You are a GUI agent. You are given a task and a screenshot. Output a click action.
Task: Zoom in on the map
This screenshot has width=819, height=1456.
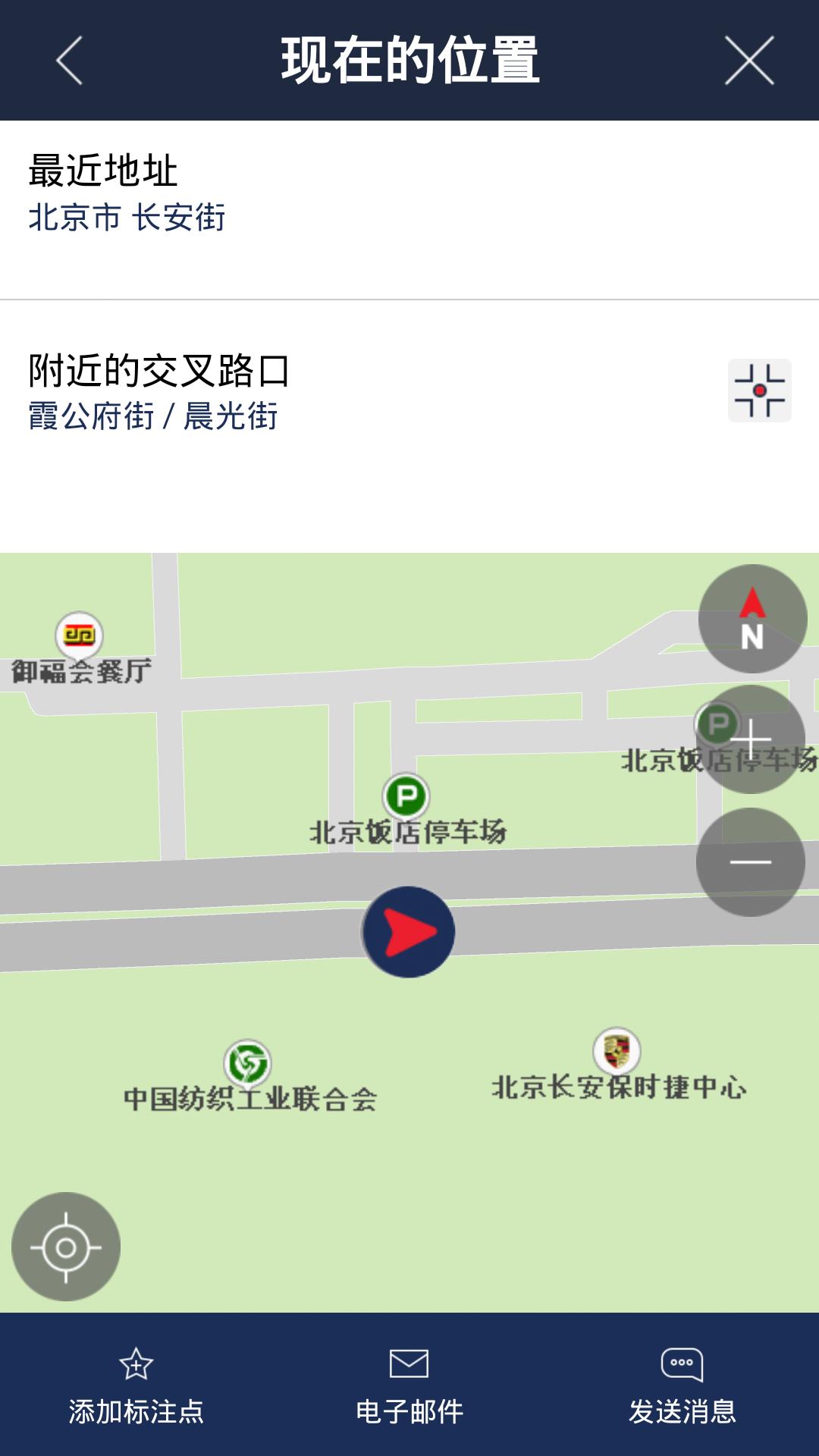click(751, 739)
